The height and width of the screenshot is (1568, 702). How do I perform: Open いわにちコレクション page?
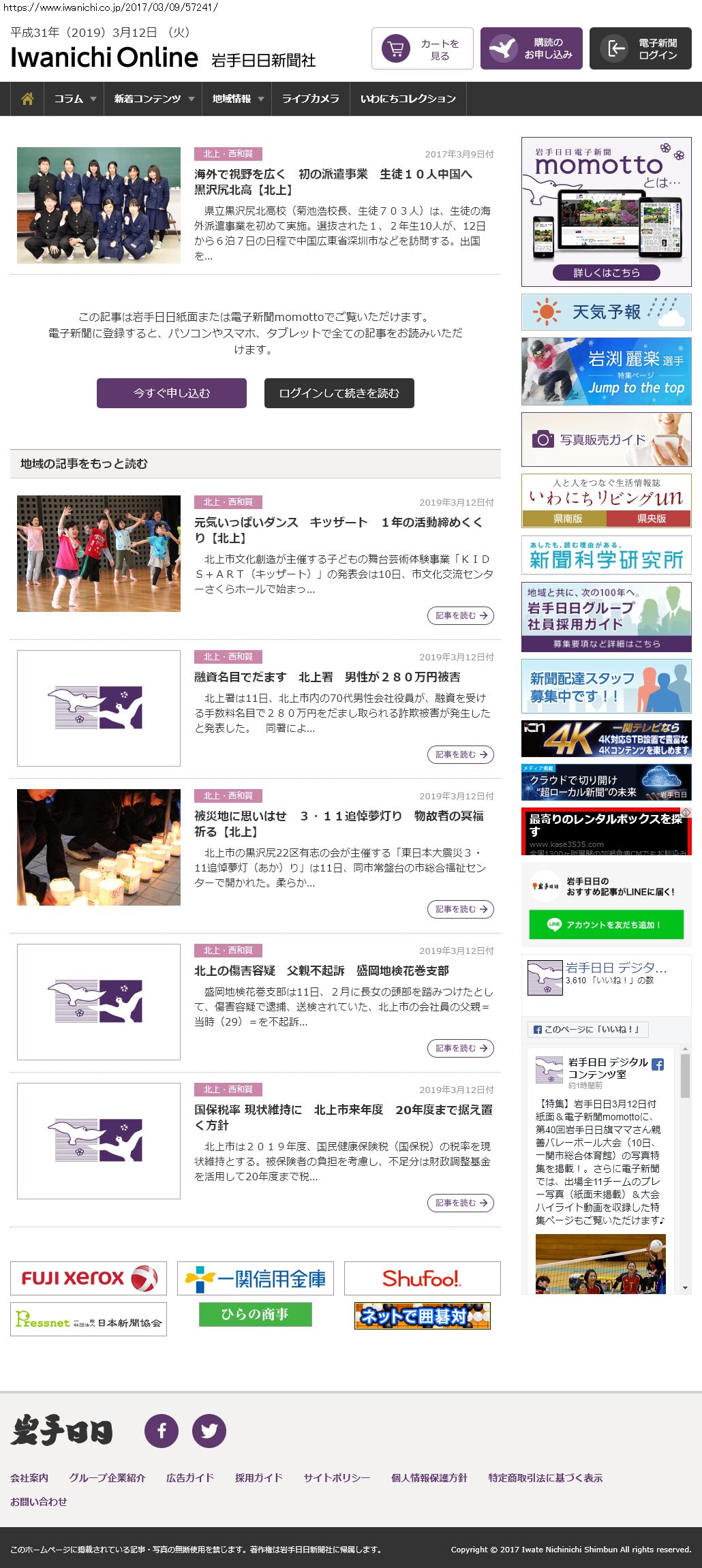click(x=408, y=99)
